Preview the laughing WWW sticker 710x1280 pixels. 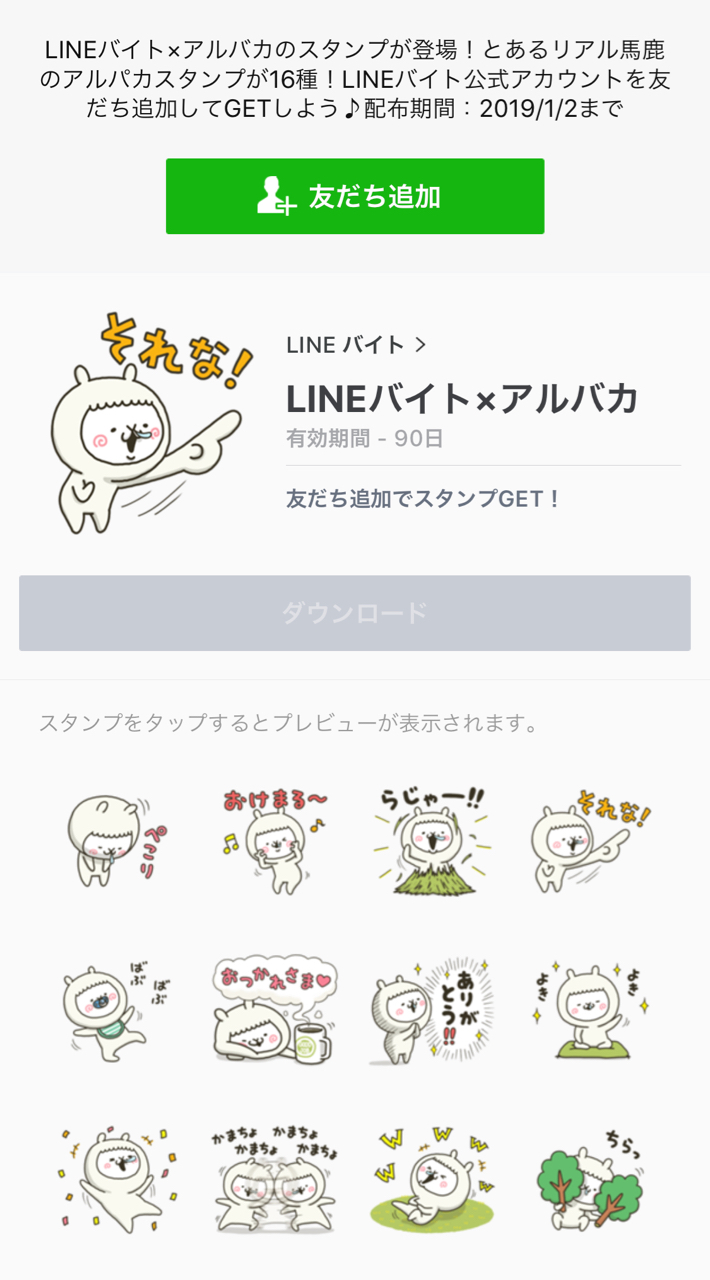coord(434,1180)
